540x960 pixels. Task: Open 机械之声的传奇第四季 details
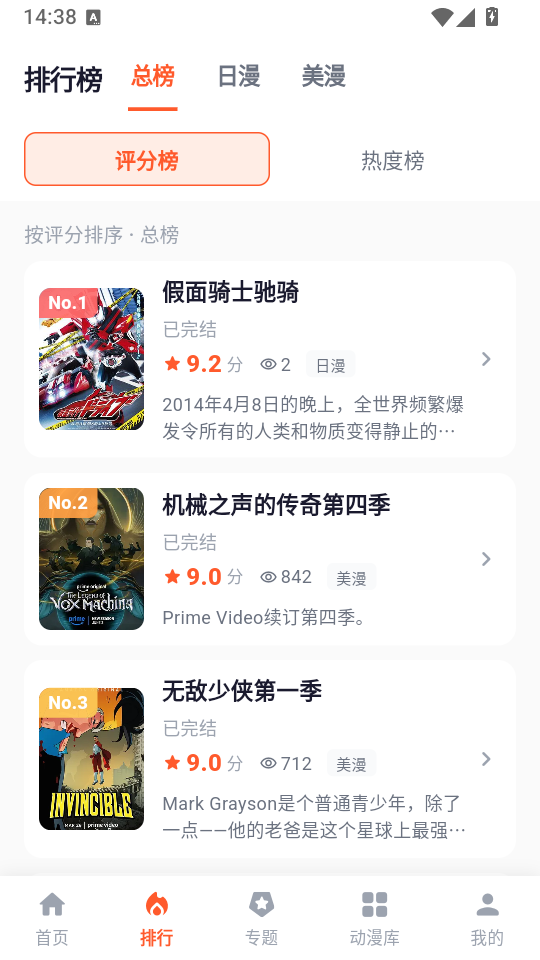pyautogui.click(x=270, y=559)
